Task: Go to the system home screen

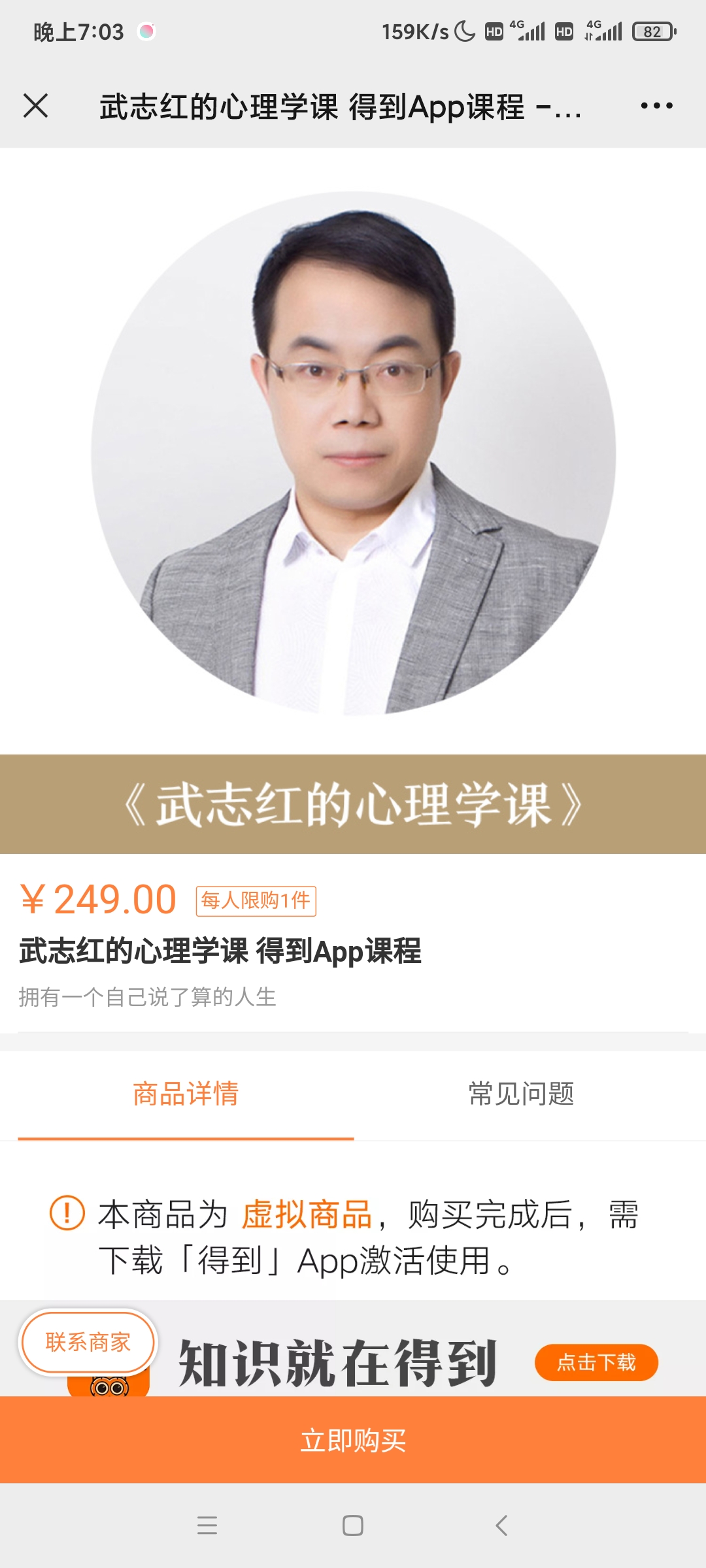Action: pyautogui.click(x=353, y=1526)
